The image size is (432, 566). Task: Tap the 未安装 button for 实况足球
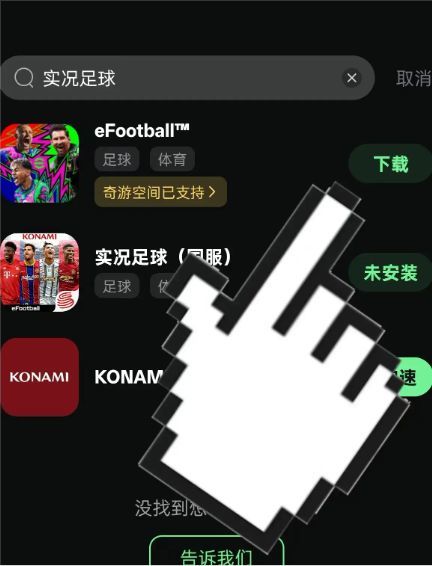390,273
